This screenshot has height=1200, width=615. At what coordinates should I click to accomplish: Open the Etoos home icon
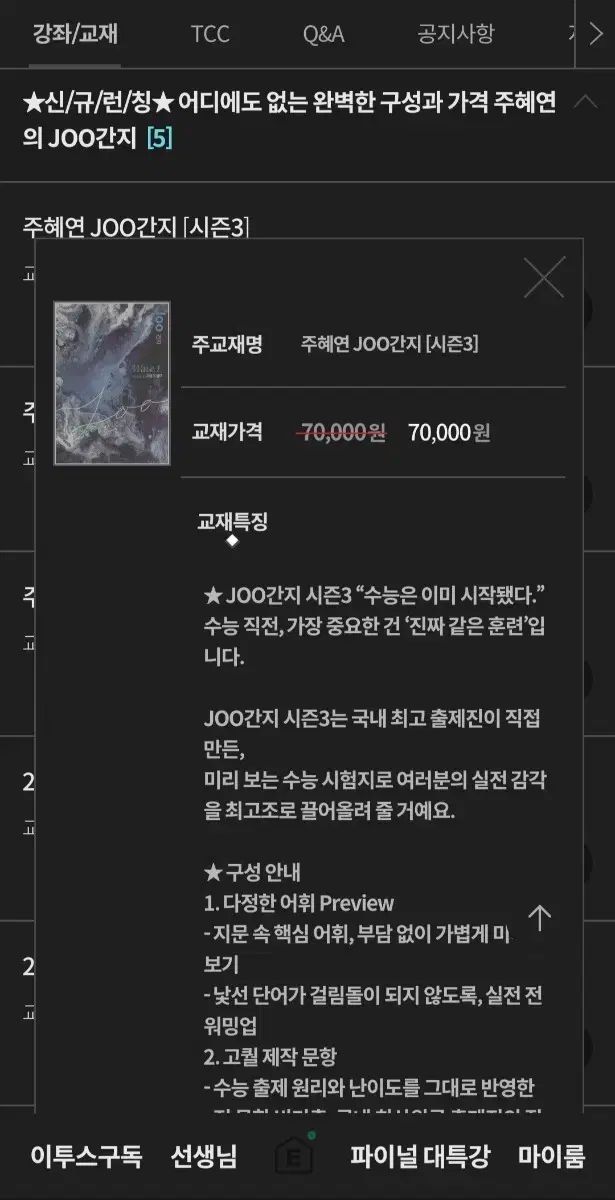(x=294, y=1156)
